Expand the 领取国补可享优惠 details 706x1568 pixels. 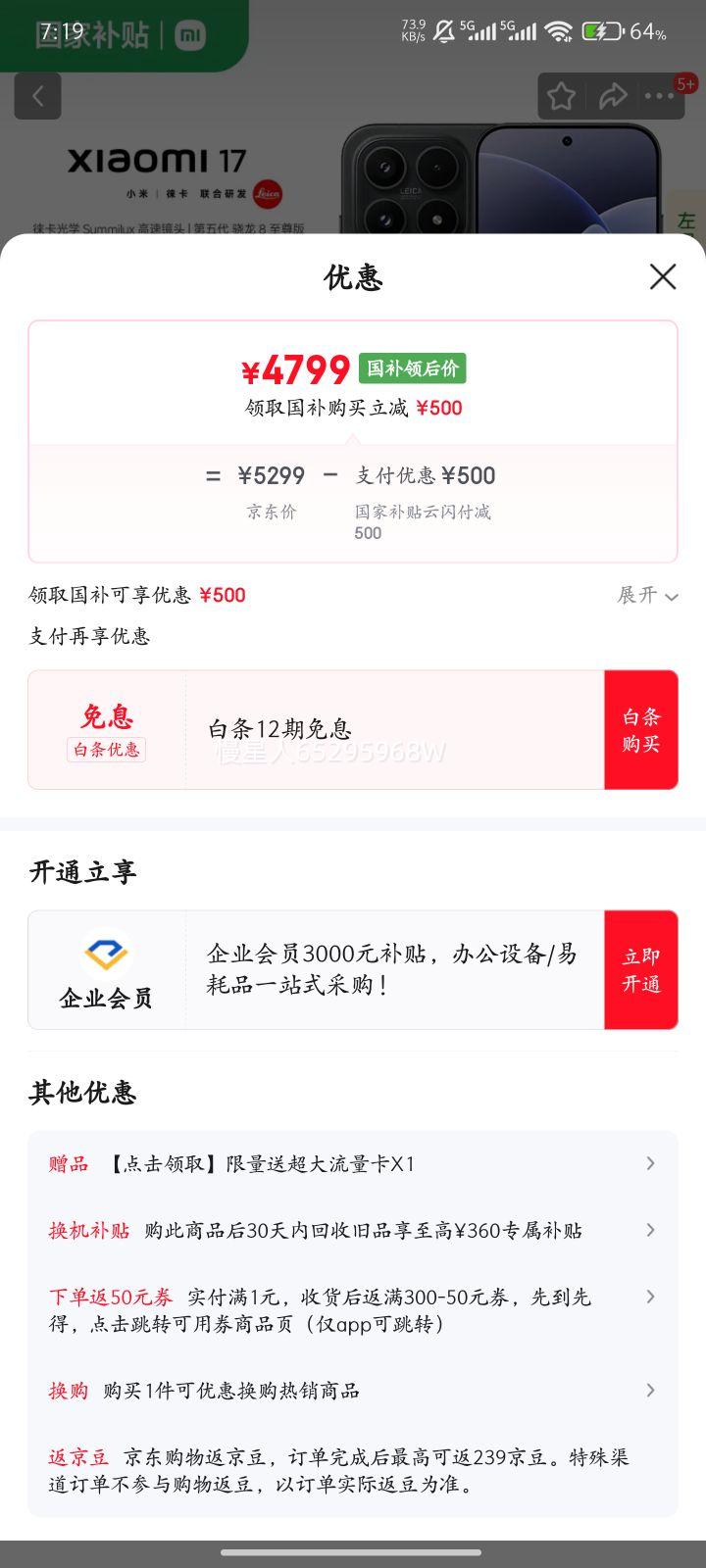647,595
